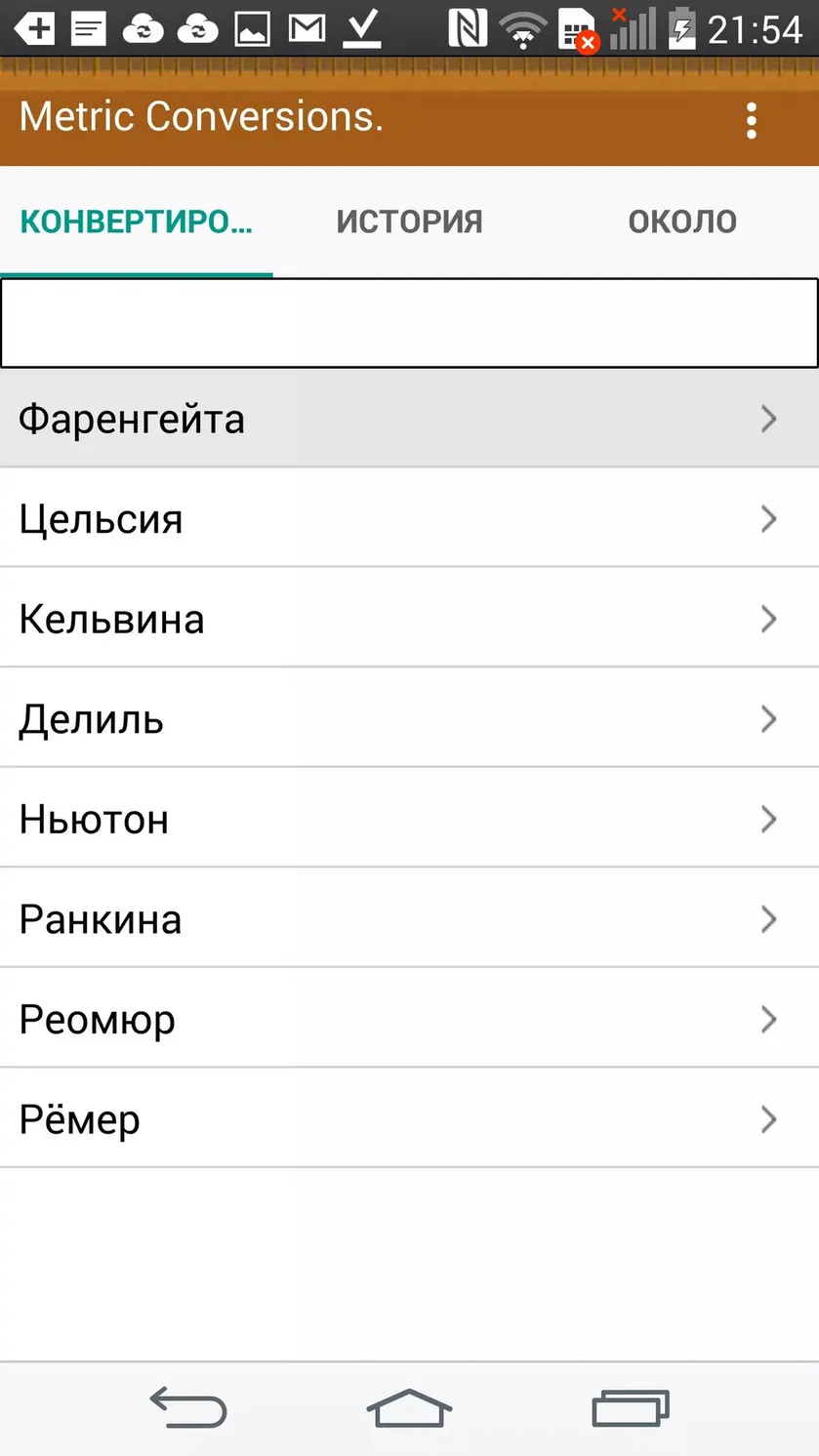This screenshot has height=1456, width=819.
Task: Tap the system home button
Action: [x=409, y=1408]
